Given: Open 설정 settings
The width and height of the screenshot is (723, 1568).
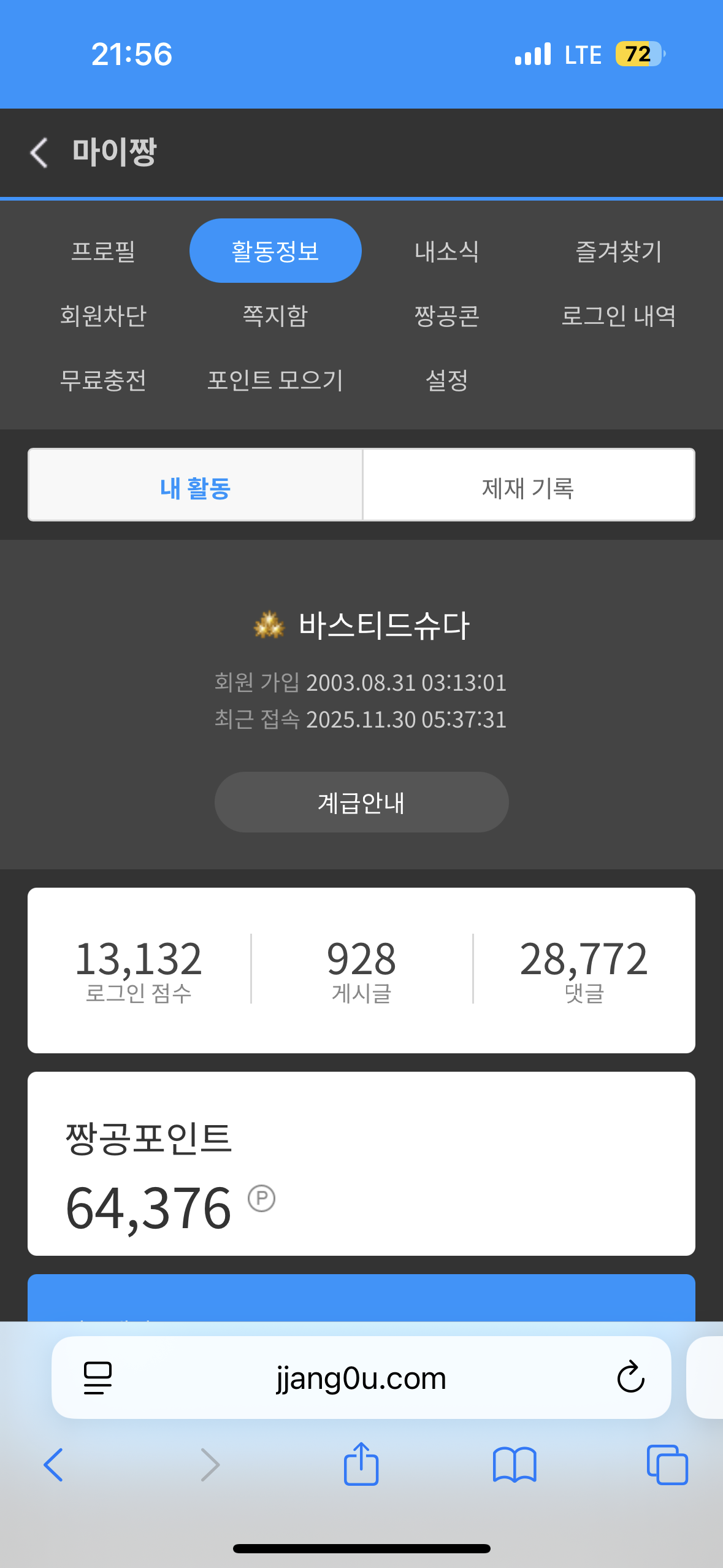Looking at the screenshot, I should [446, 380].
